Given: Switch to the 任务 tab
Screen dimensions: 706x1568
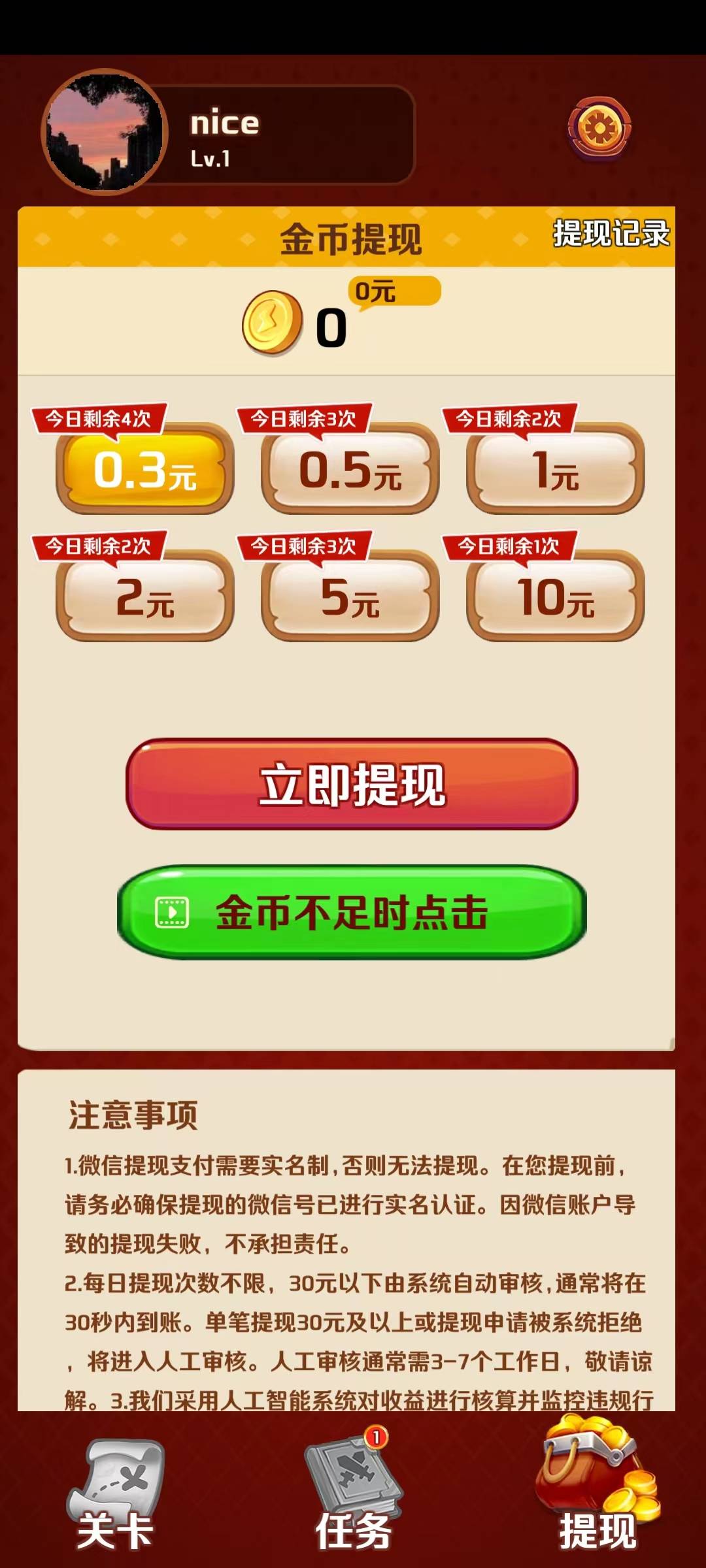Looking at the screenshot, I should (354, 1496).
